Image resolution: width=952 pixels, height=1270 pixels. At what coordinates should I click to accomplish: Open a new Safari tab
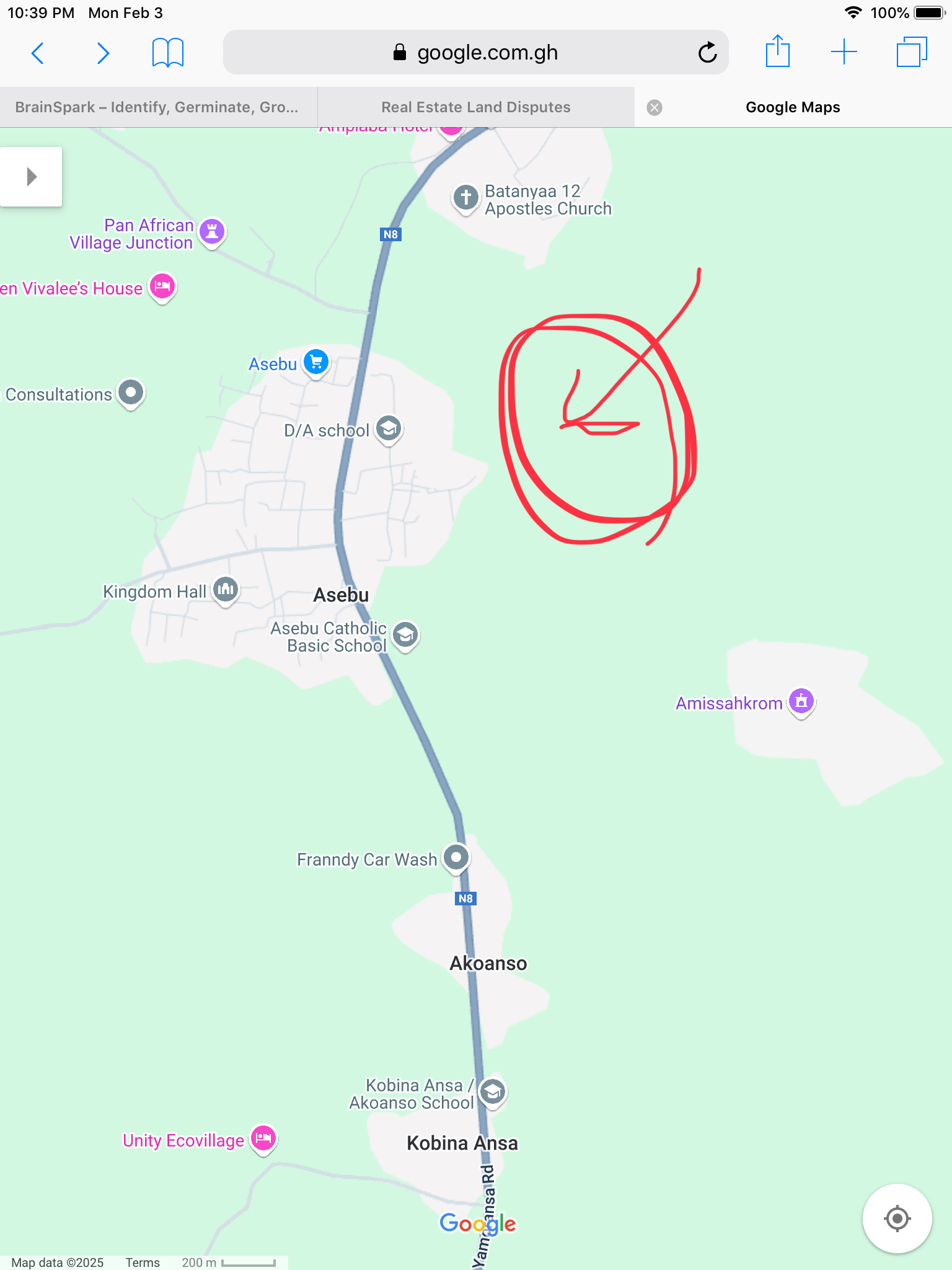pos(844,52)
